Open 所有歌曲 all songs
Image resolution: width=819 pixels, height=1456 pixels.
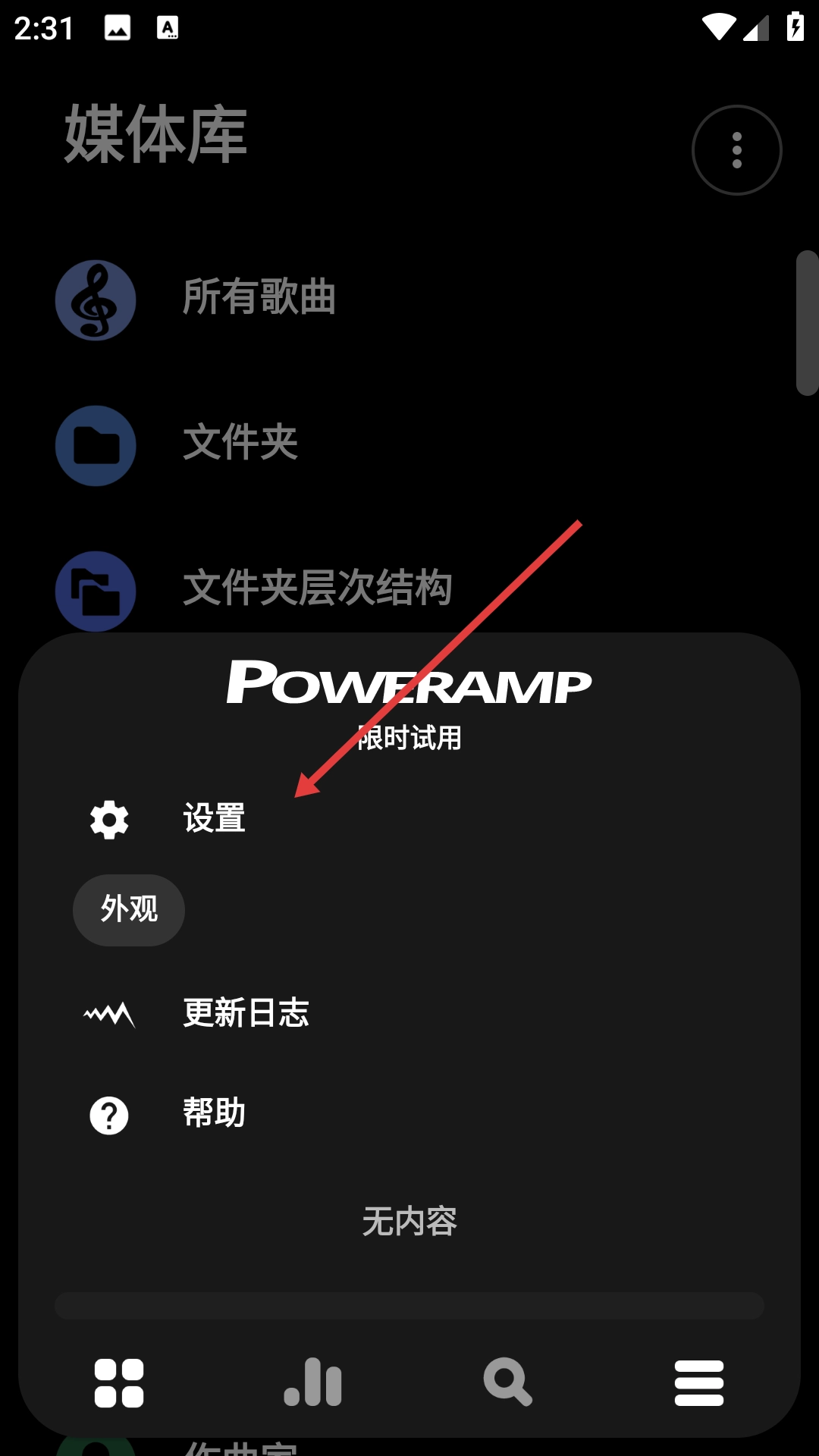258,297
